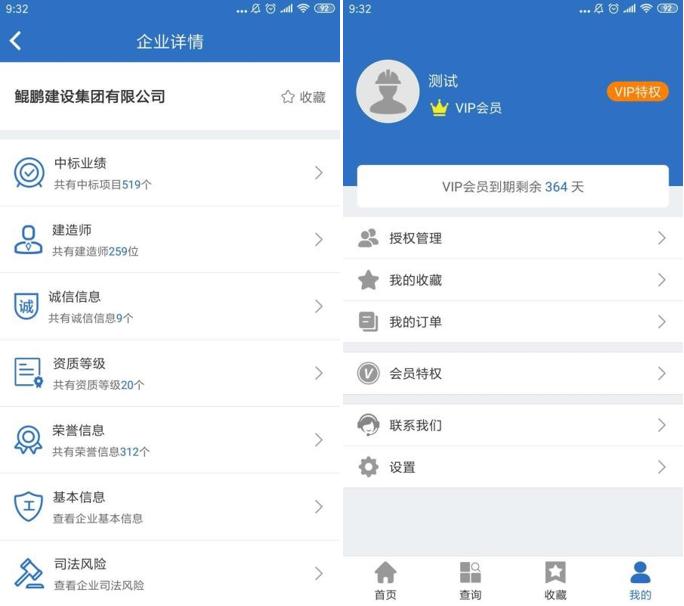This screenshot has width=684, height=606.
Task: Switch to the 查询 tab
Action: point(470,580)
